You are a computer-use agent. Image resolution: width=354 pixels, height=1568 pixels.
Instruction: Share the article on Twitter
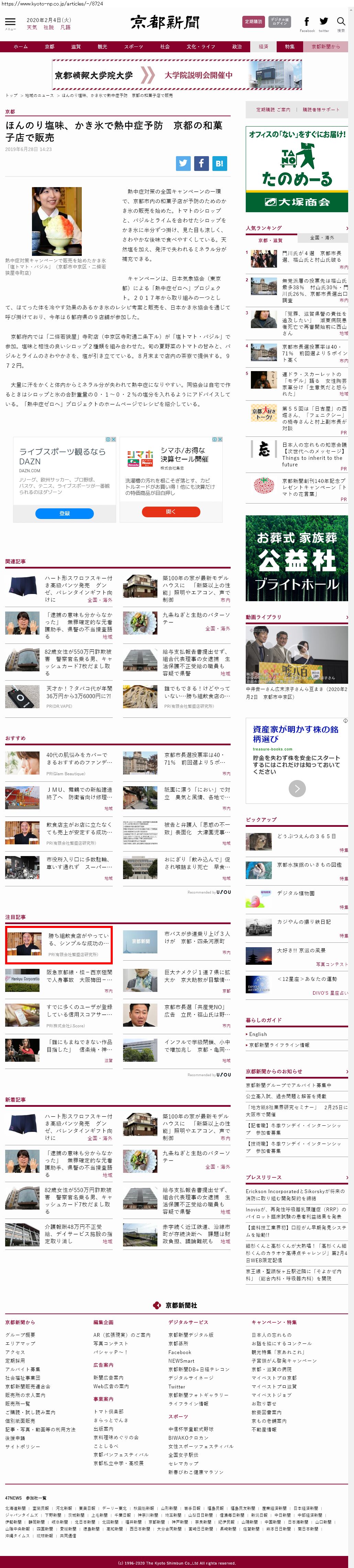click(x=183, y=163)
